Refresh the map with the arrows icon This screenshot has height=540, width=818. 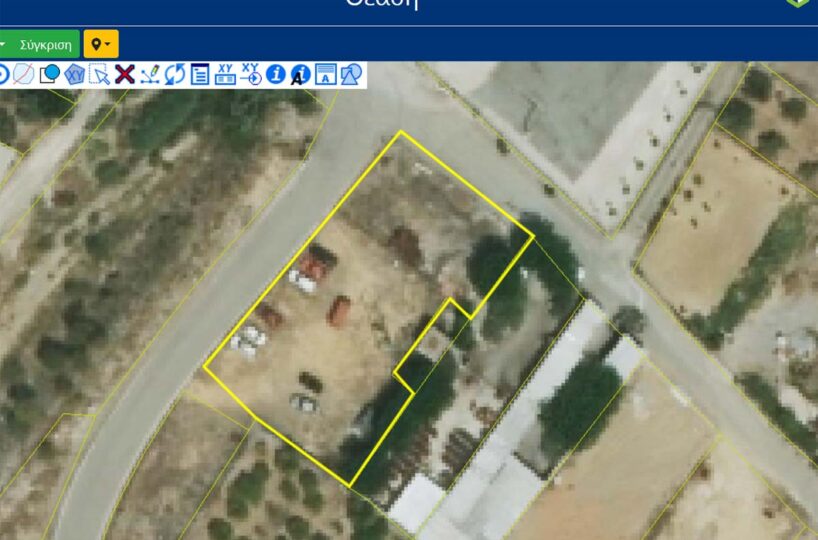pyautogui.click(x=175, y=74)
